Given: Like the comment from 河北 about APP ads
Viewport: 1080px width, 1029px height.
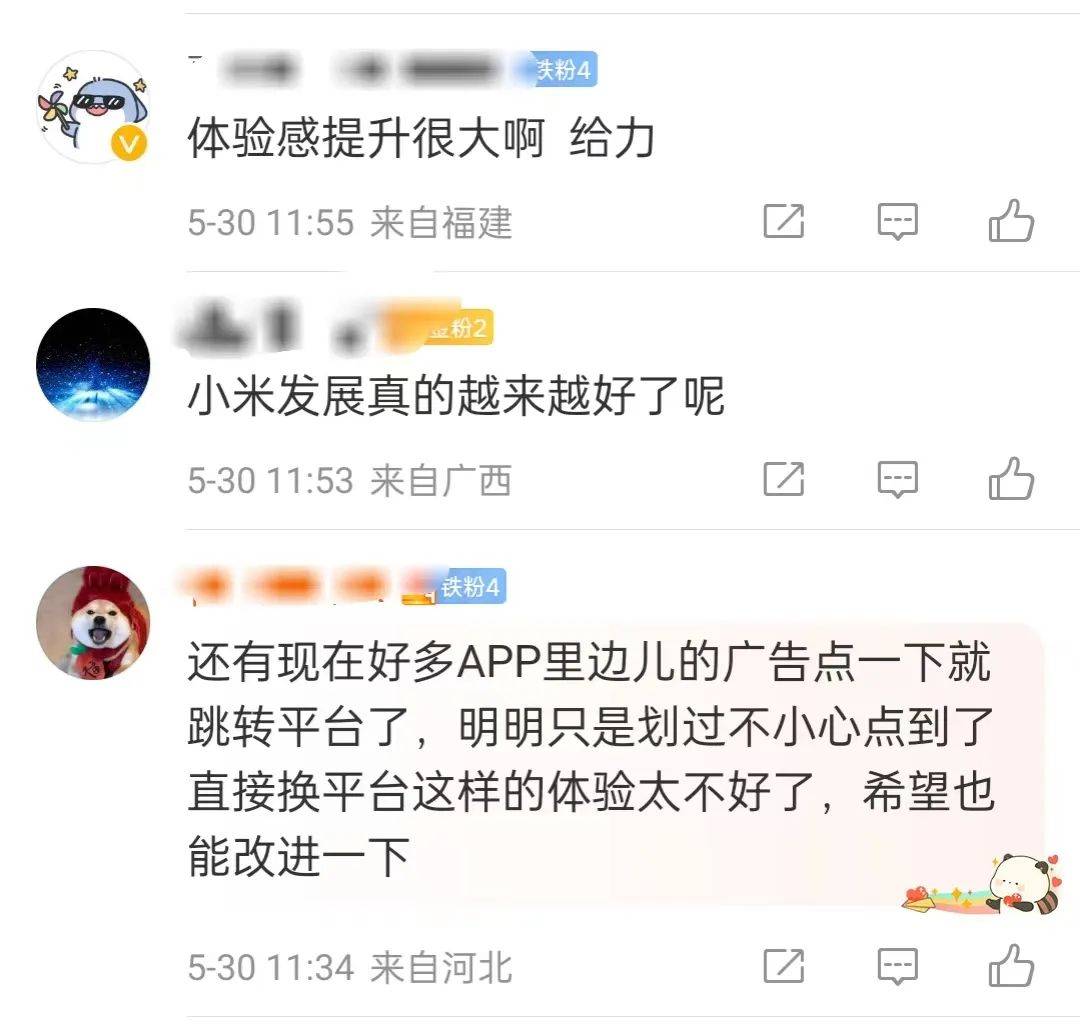Looking at the screenshot, I should [1011, 965].
